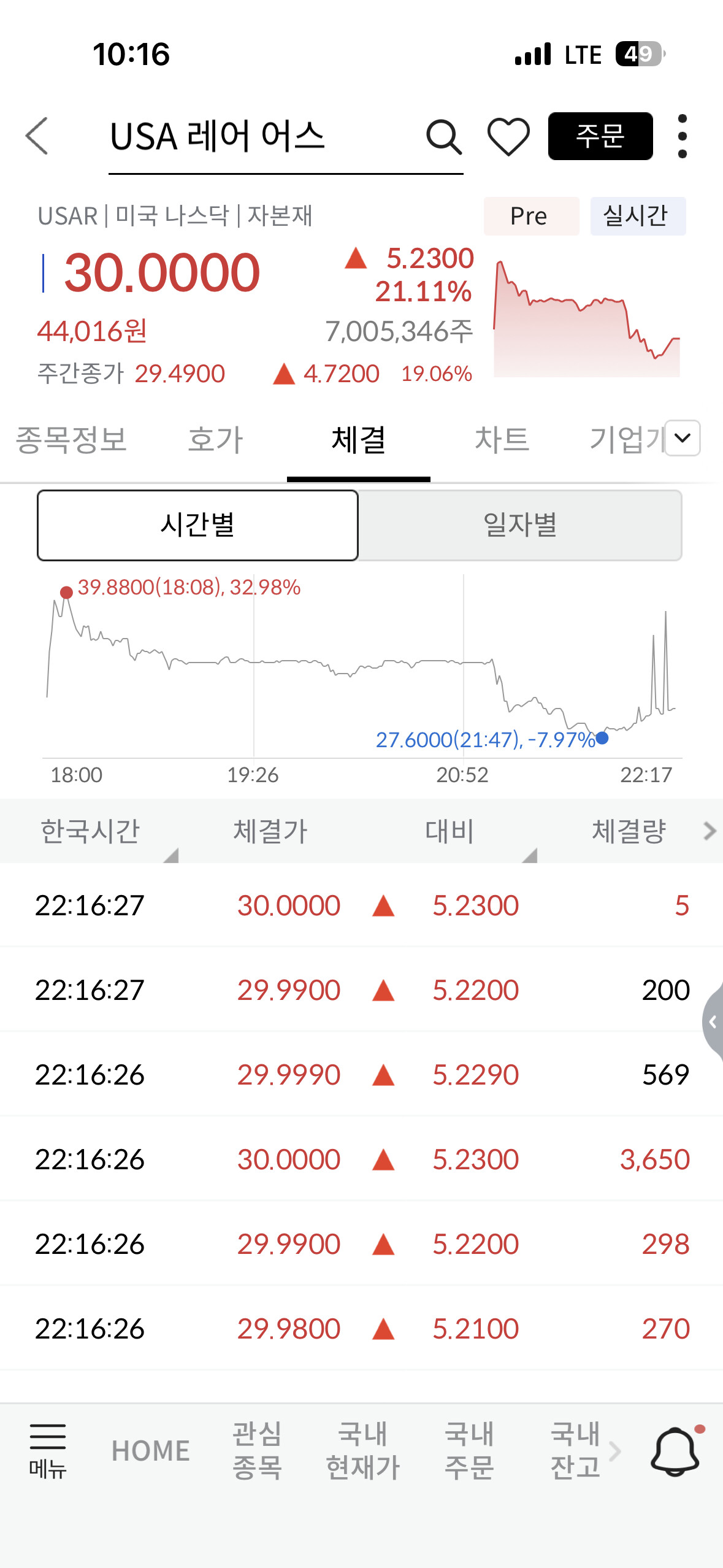
Task: Toggle the 한국시간 column header
Action: coord(90,832)
